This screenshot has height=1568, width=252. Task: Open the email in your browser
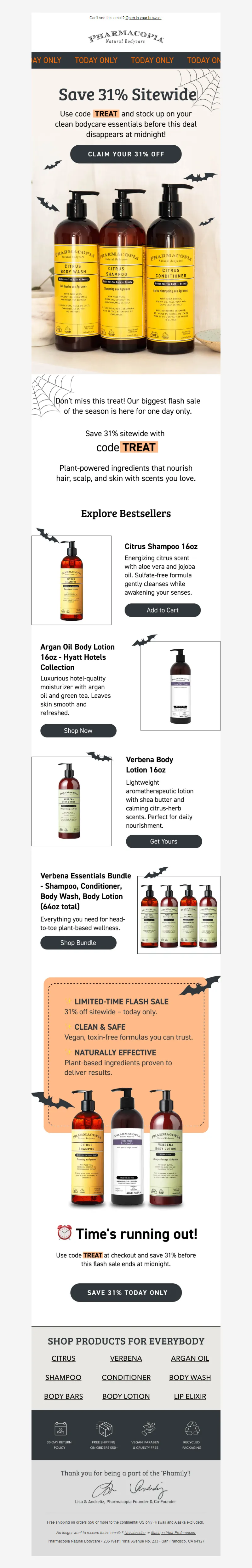tap(143, 18)
